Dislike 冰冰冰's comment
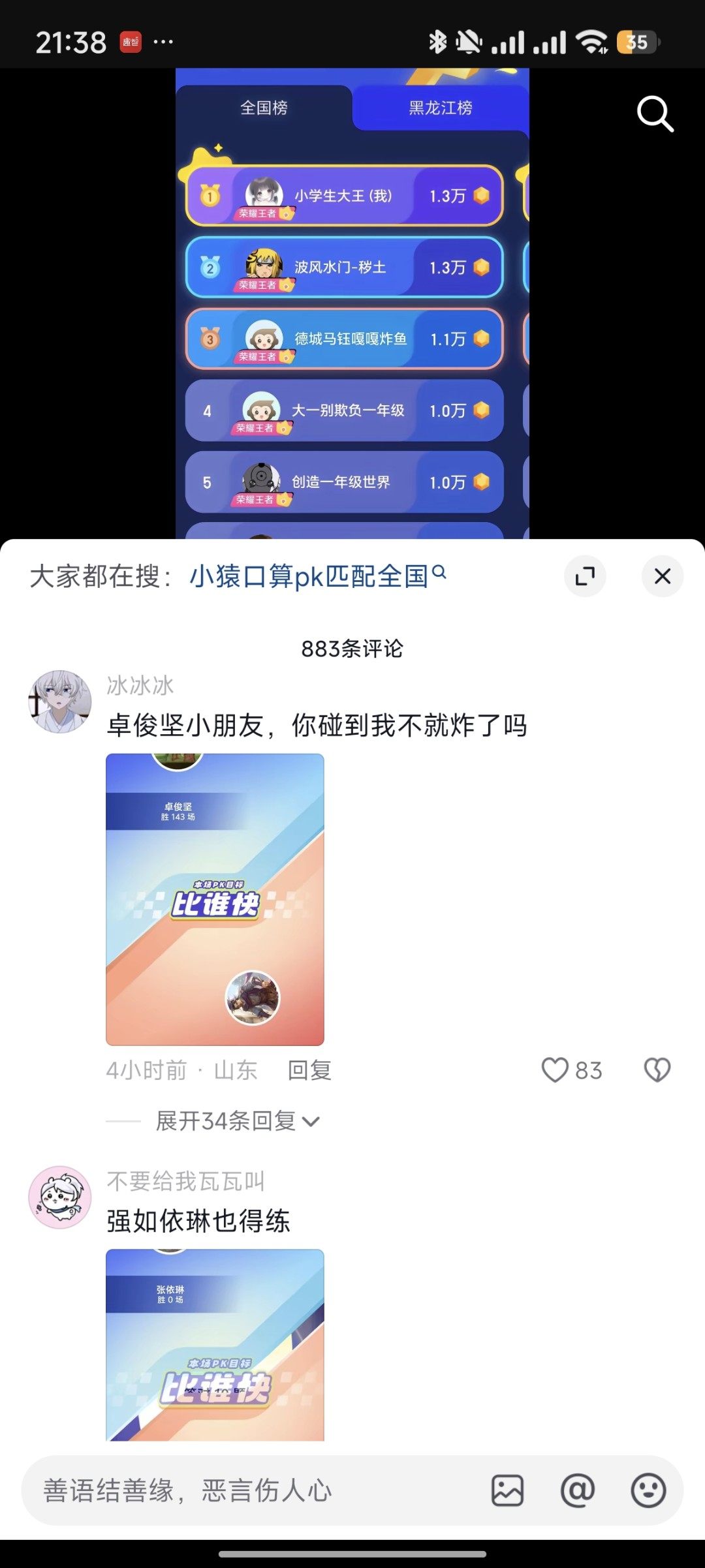 click(x=657, y=1070)
